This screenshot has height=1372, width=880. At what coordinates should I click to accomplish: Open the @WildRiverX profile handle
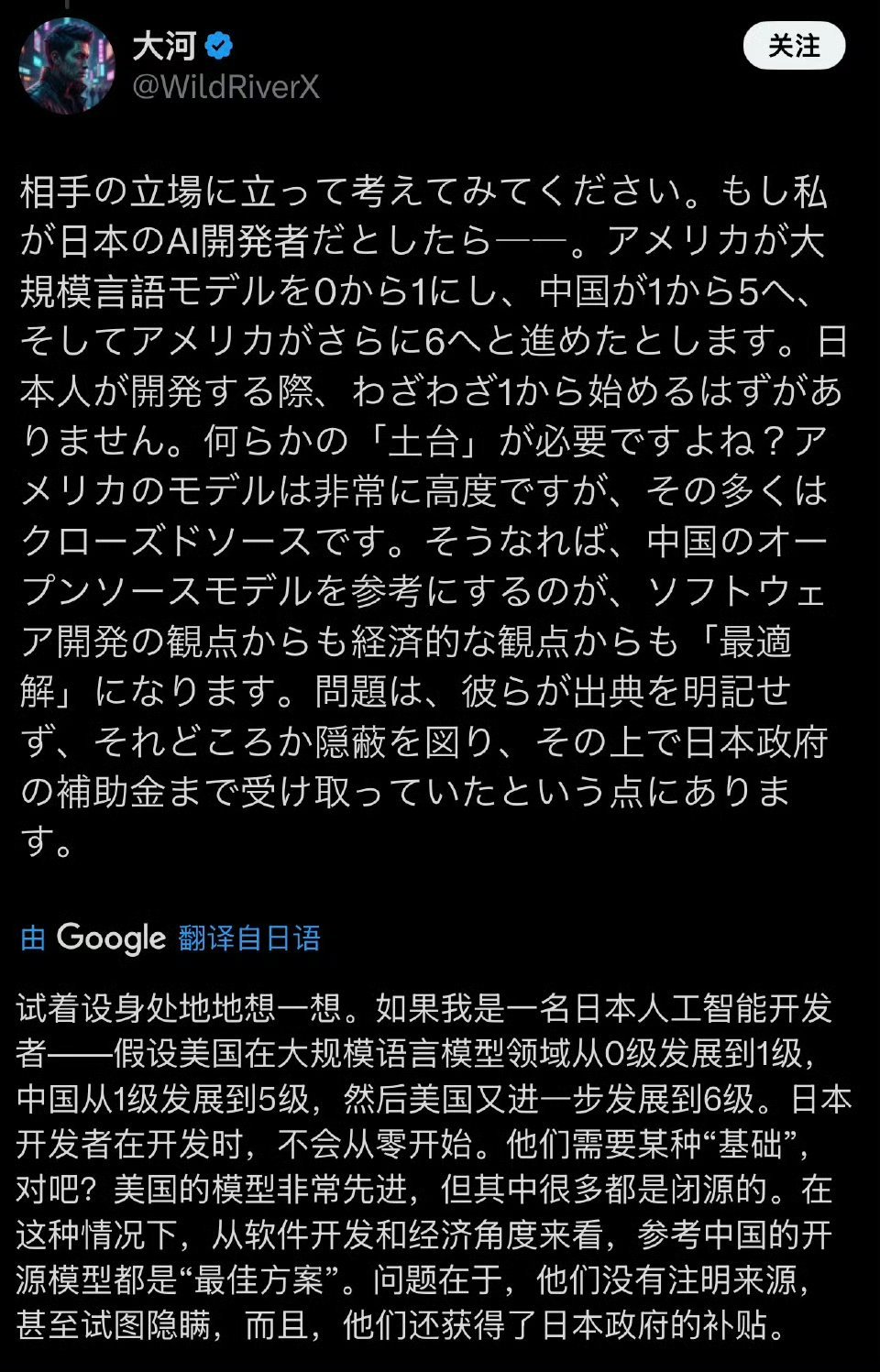[x=225, y=87]
